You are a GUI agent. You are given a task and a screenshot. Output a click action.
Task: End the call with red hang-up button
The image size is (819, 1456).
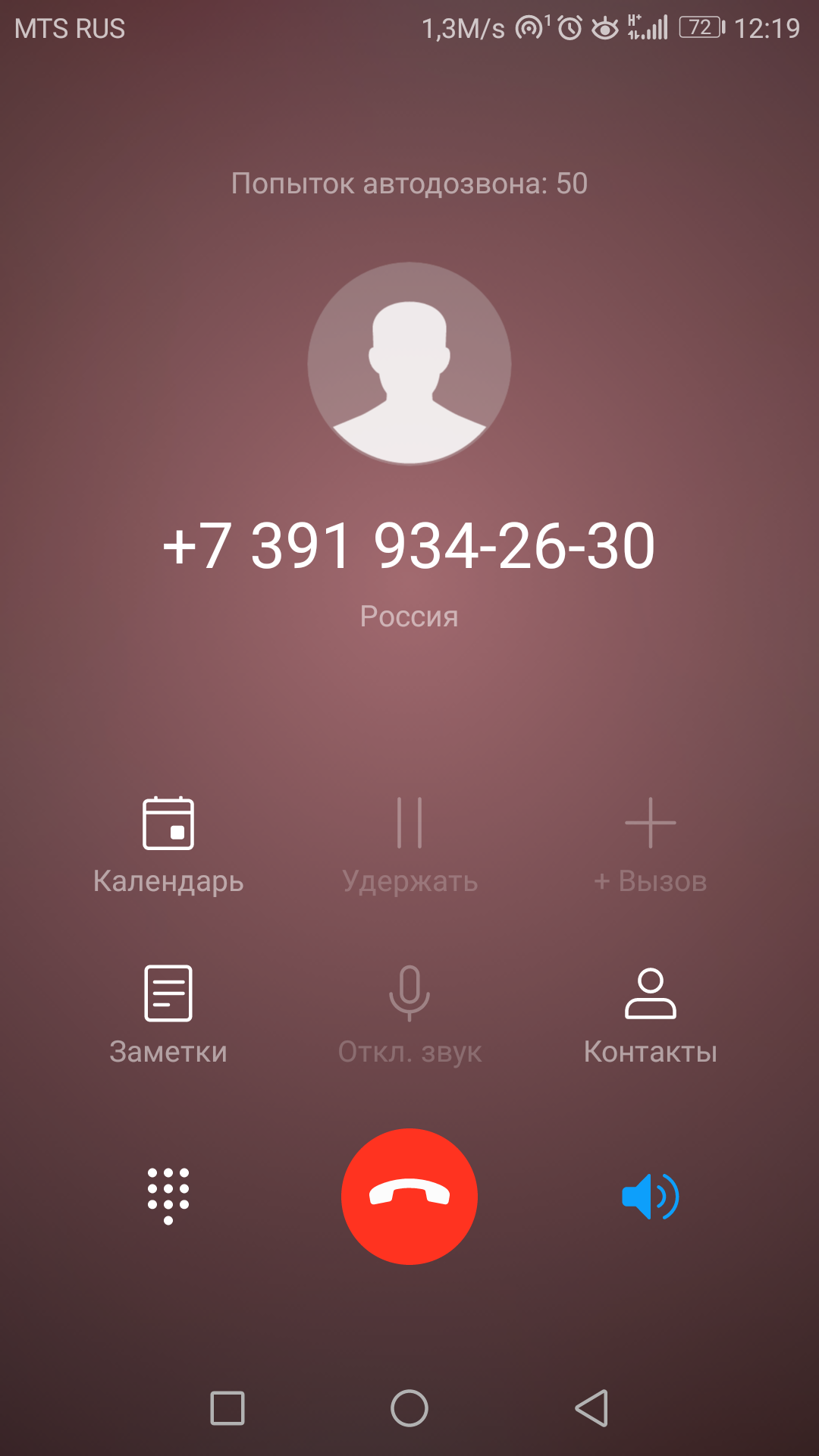tap(409, 1196)
